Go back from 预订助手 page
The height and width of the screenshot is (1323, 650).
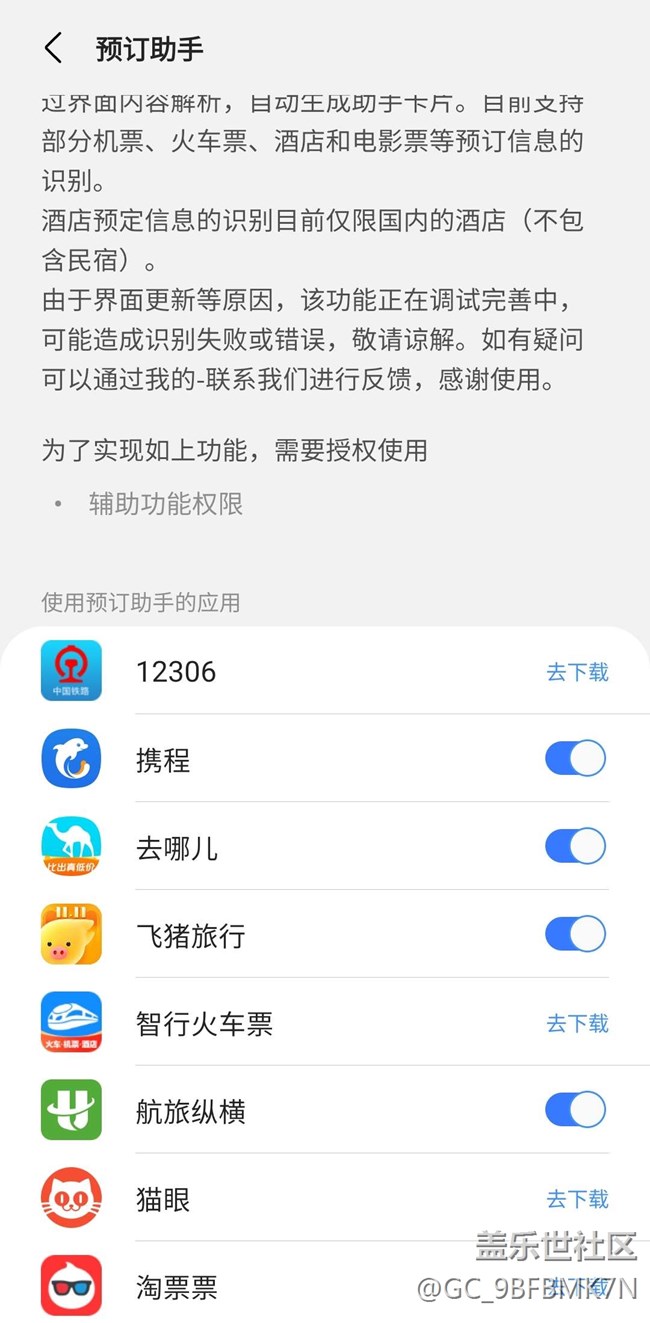(x=54, y=48)
